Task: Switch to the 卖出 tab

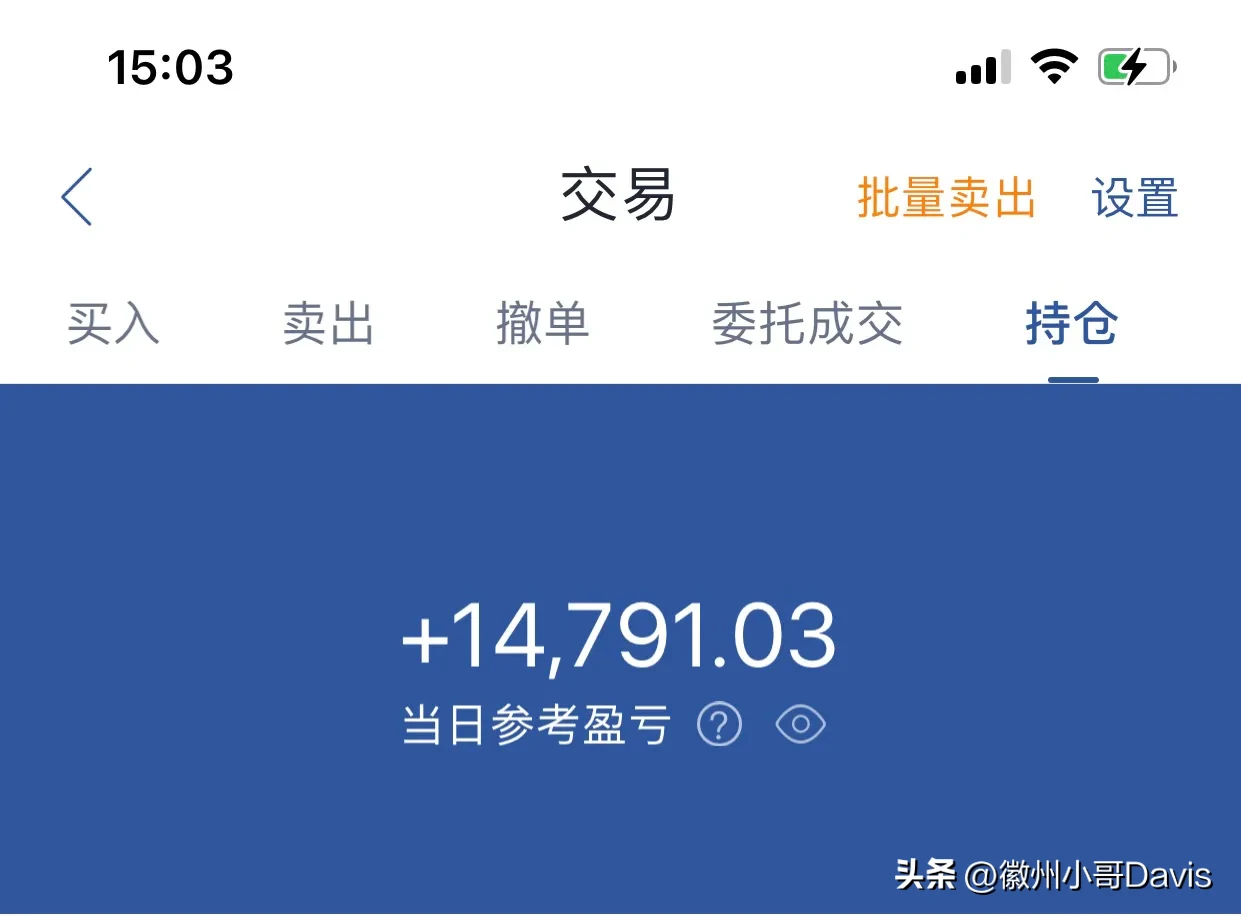Action: pyautogui.click(x=328, y=324)
